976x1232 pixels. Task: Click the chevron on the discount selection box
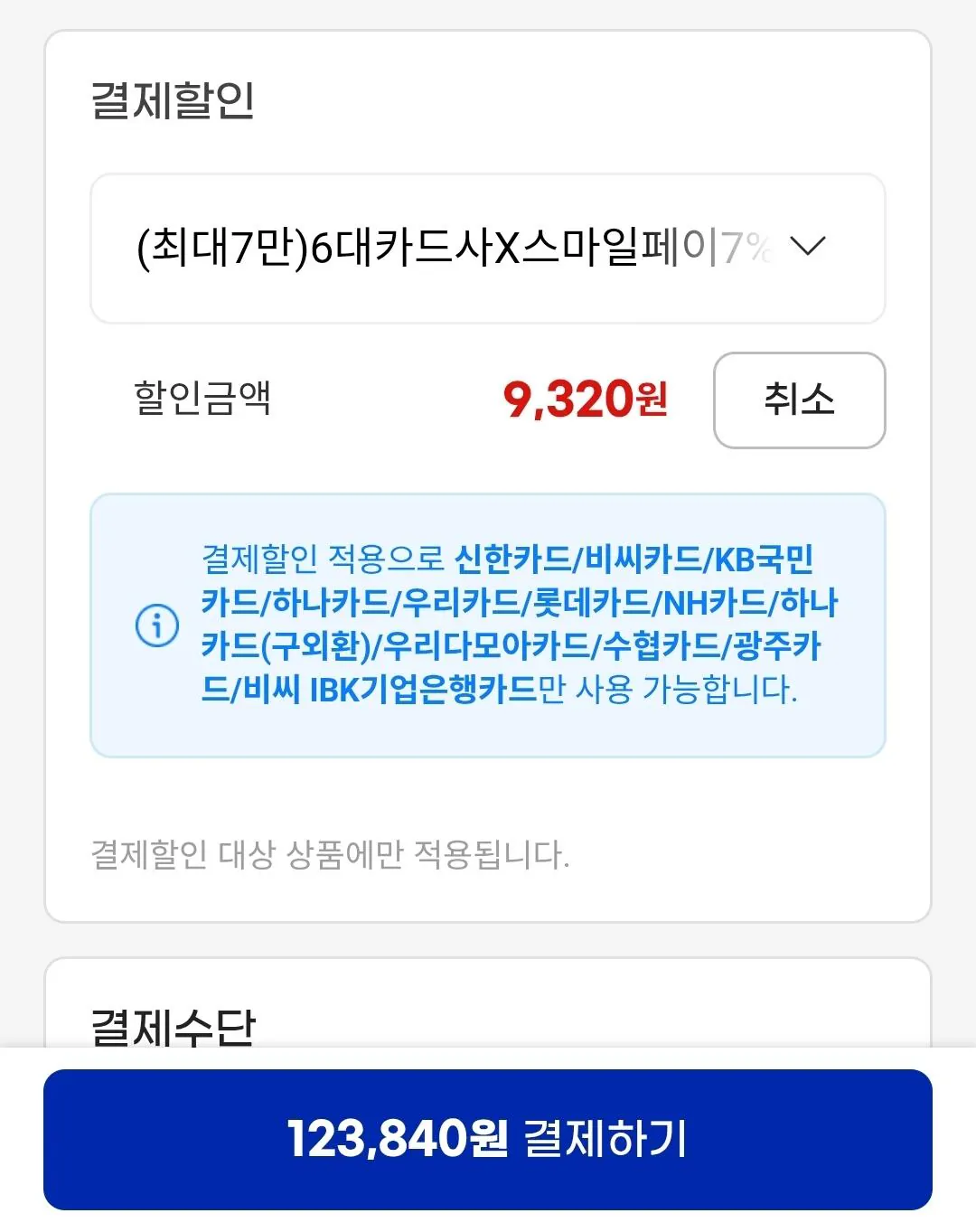pos(809,246)
